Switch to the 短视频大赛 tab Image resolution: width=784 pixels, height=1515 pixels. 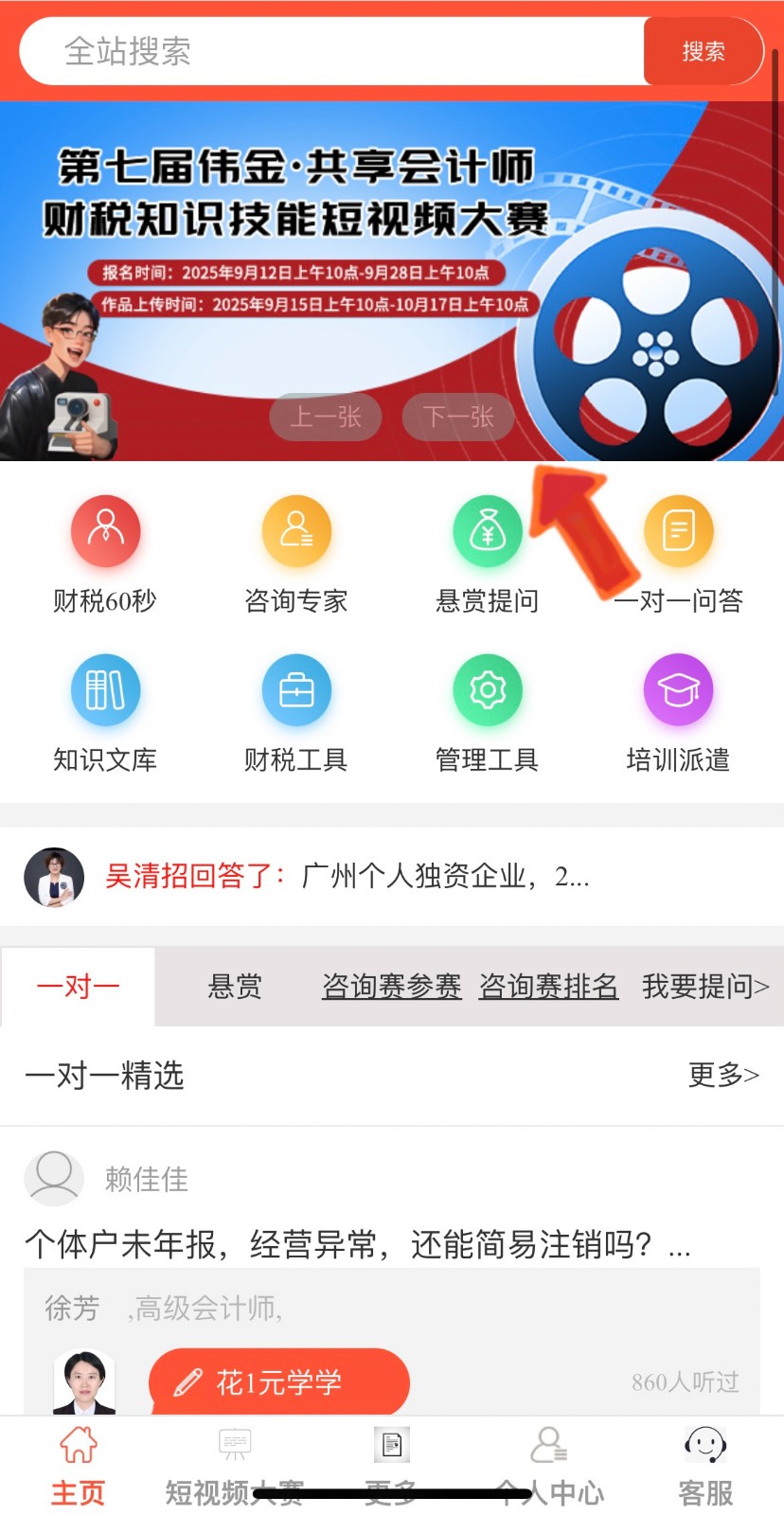click(x=234, y=1467)
